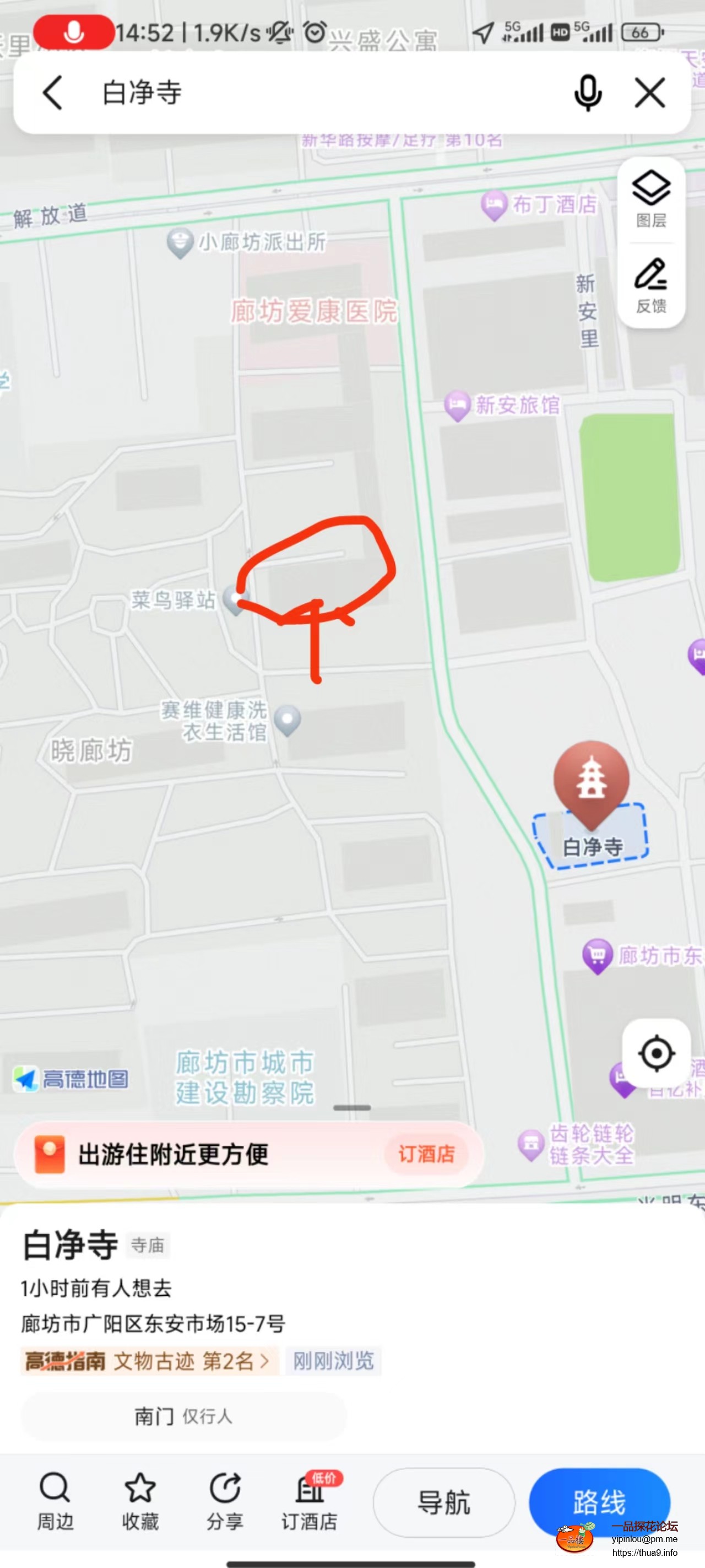Viewport: 705px width, 1568px height.
Task: Open the 反馈 feedback option
Action: [651, 286]
